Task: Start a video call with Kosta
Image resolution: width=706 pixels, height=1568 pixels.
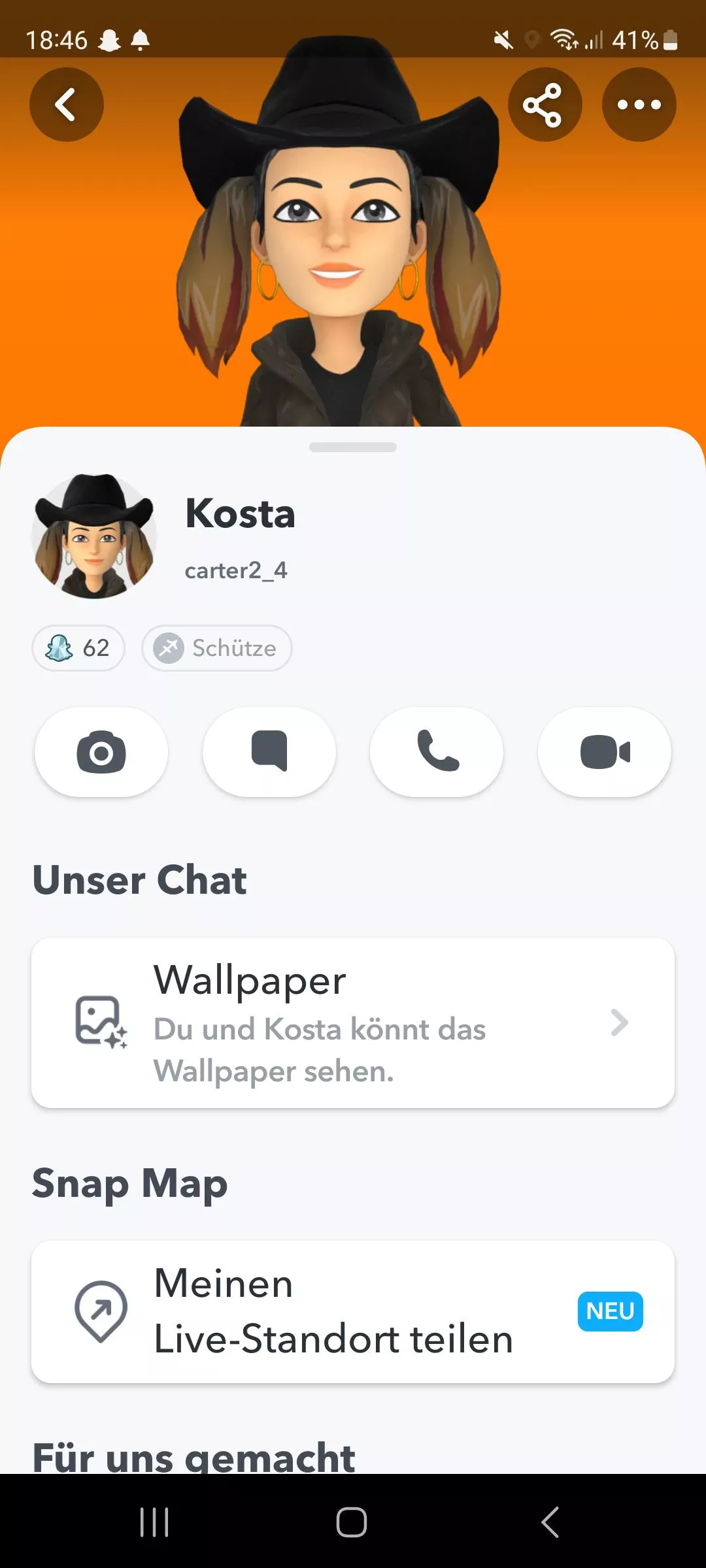Action: (605, 752)
